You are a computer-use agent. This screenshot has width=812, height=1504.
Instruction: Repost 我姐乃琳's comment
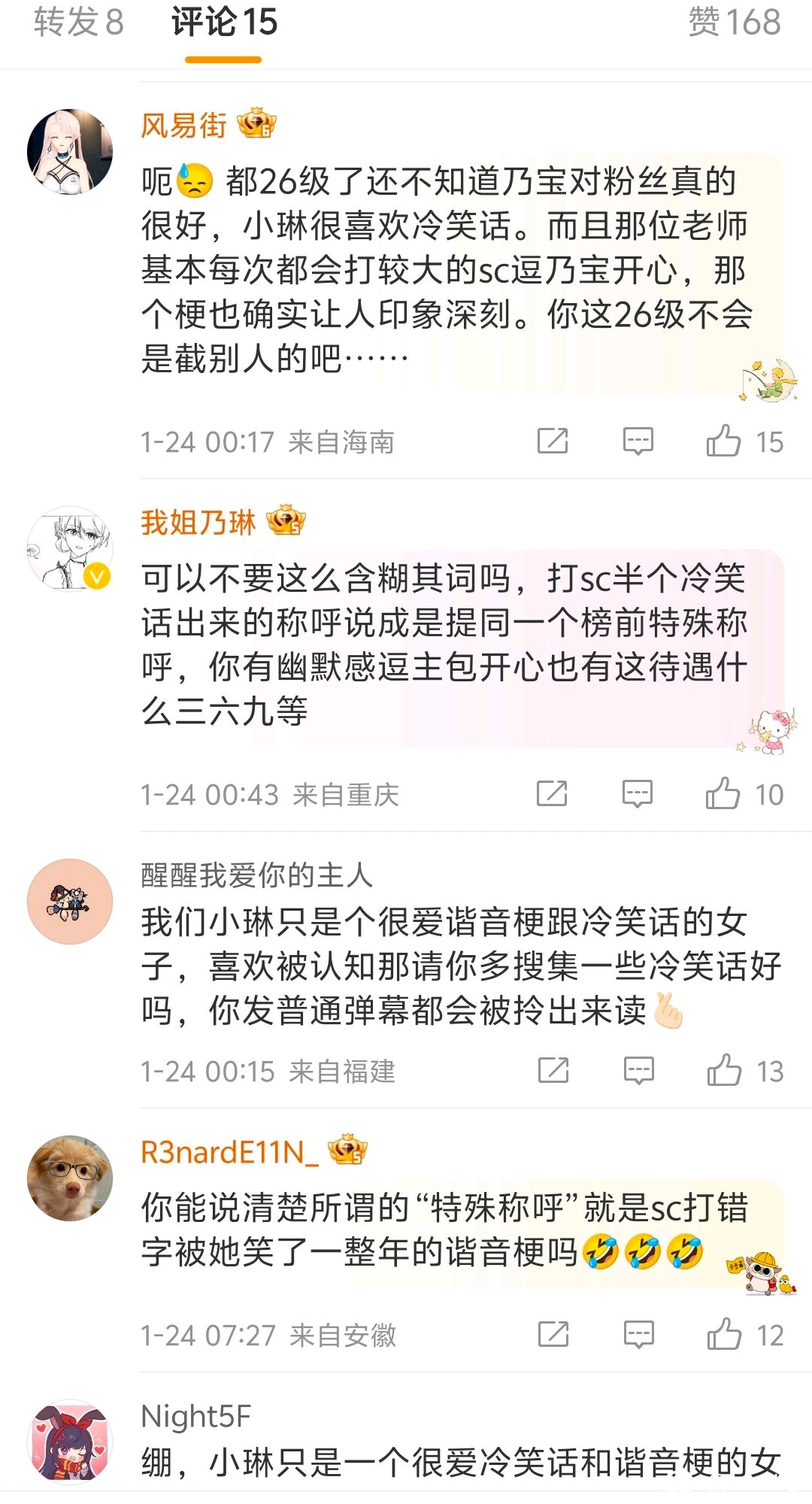[552, 793]
